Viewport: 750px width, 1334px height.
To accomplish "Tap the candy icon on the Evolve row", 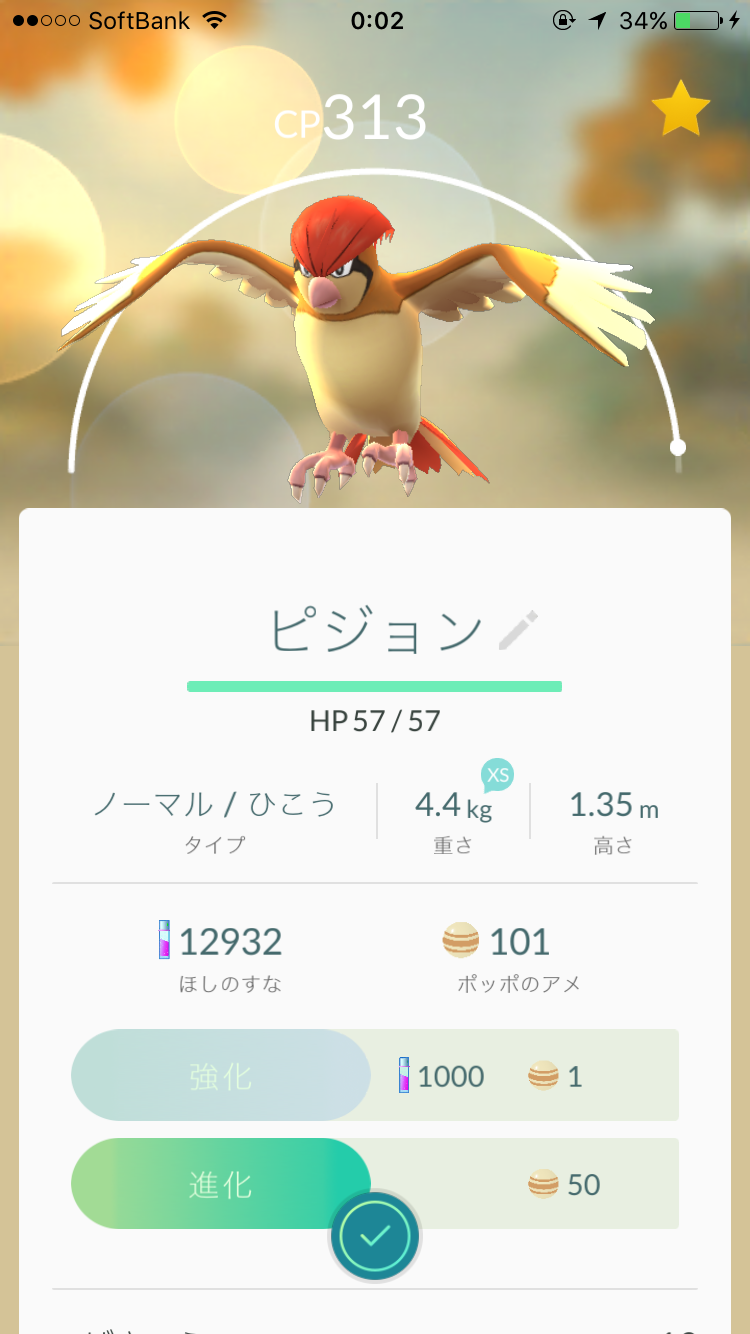I will (x=544, y=1183).
